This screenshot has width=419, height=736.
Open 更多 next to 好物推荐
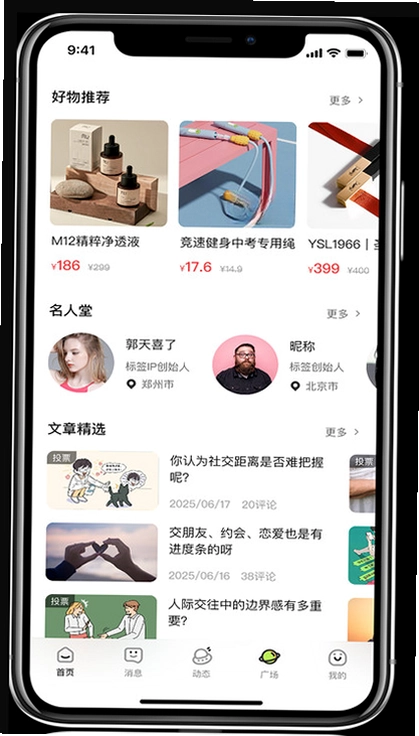(x=346, y=100)
